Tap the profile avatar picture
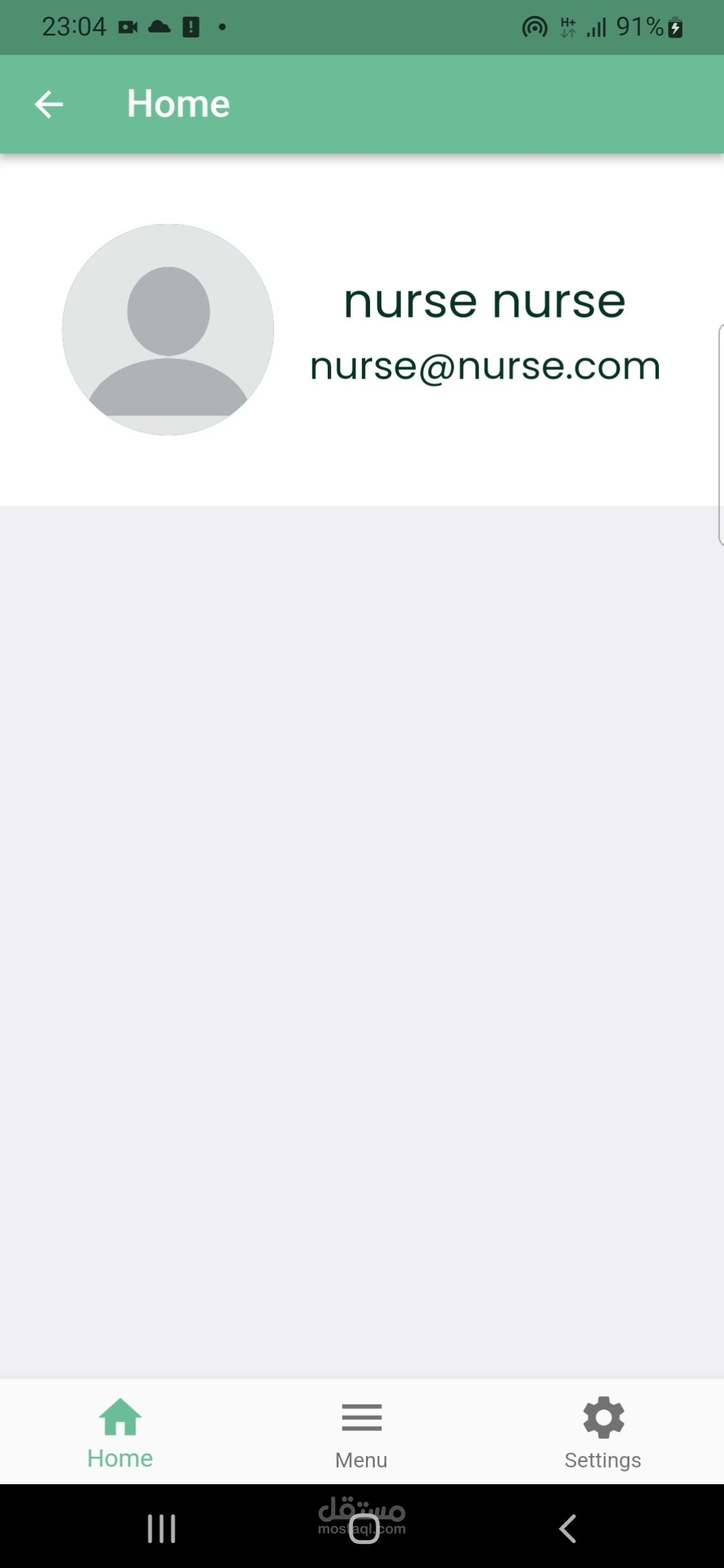Screen dimensions: 724x1568 pyautogui.click(x=168, y=330)
